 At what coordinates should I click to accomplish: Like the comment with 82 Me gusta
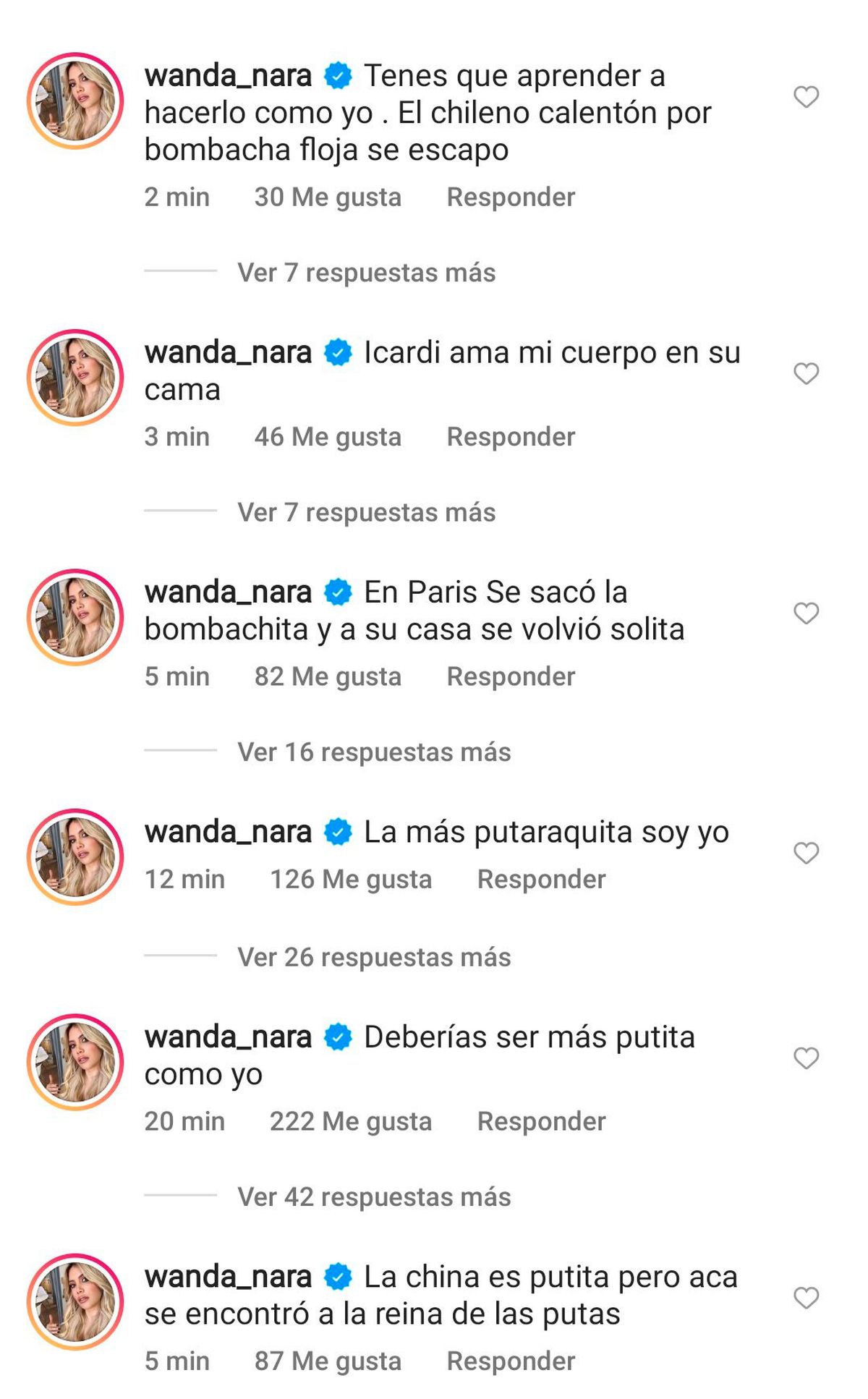click(x=806, y=613)
